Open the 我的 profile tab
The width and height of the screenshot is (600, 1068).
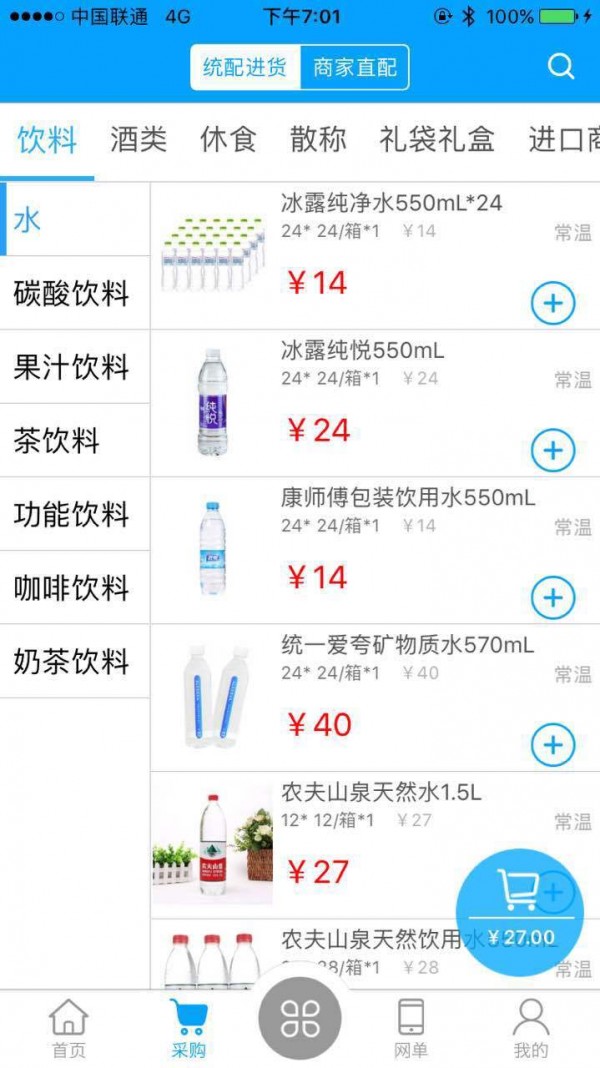(x=530, y=1028)
